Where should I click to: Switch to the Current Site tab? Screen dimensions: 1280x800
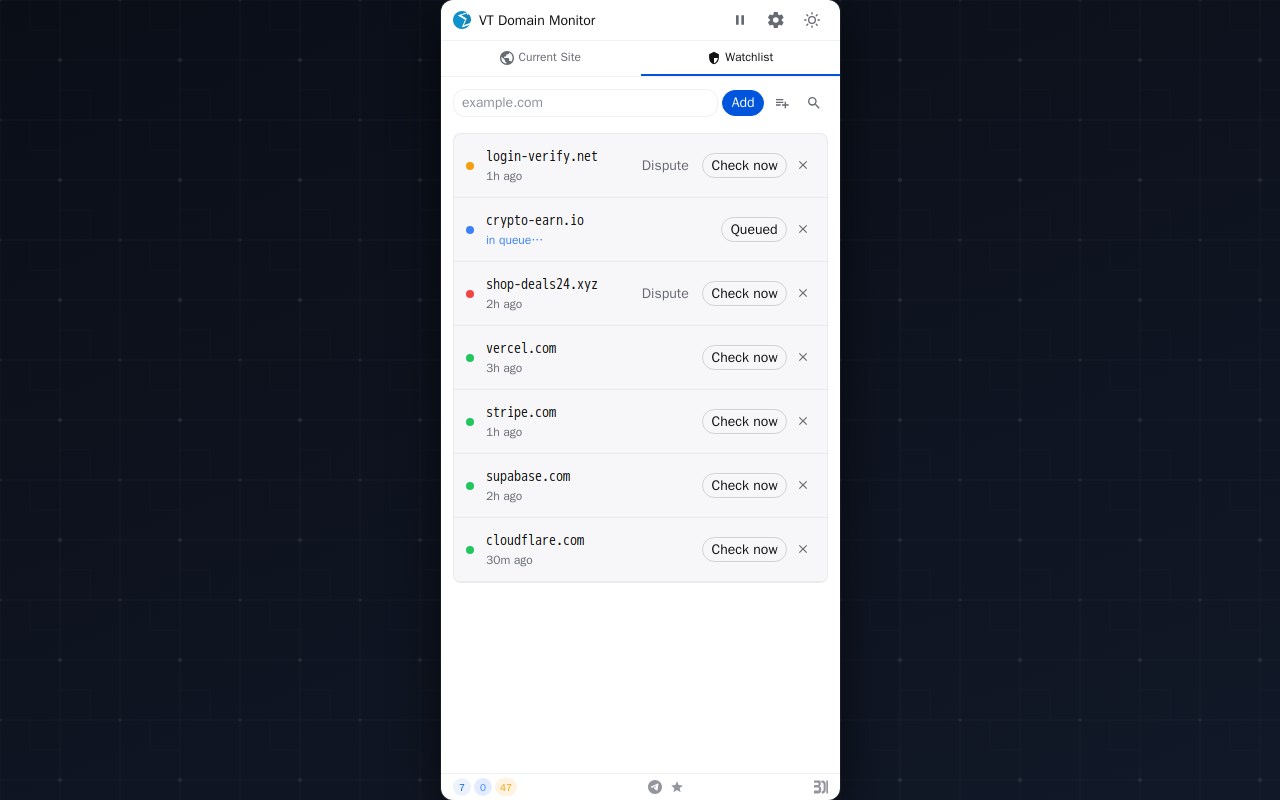pos(540,58)
